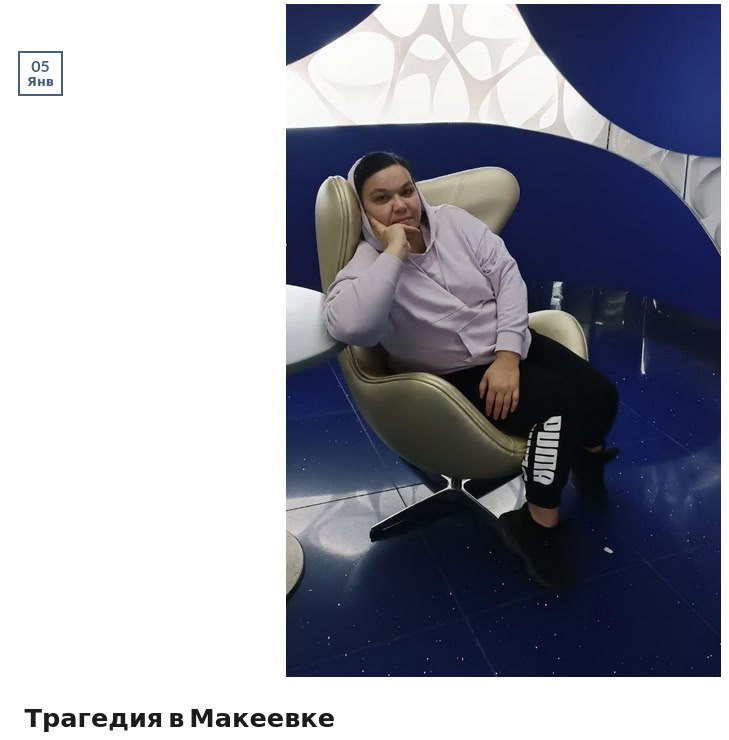Viewport: 729px width, 740px height.
Task: Open the article photo for Трагедия в Макеевке
Action: pyautogui.click(x=503, y=340)
